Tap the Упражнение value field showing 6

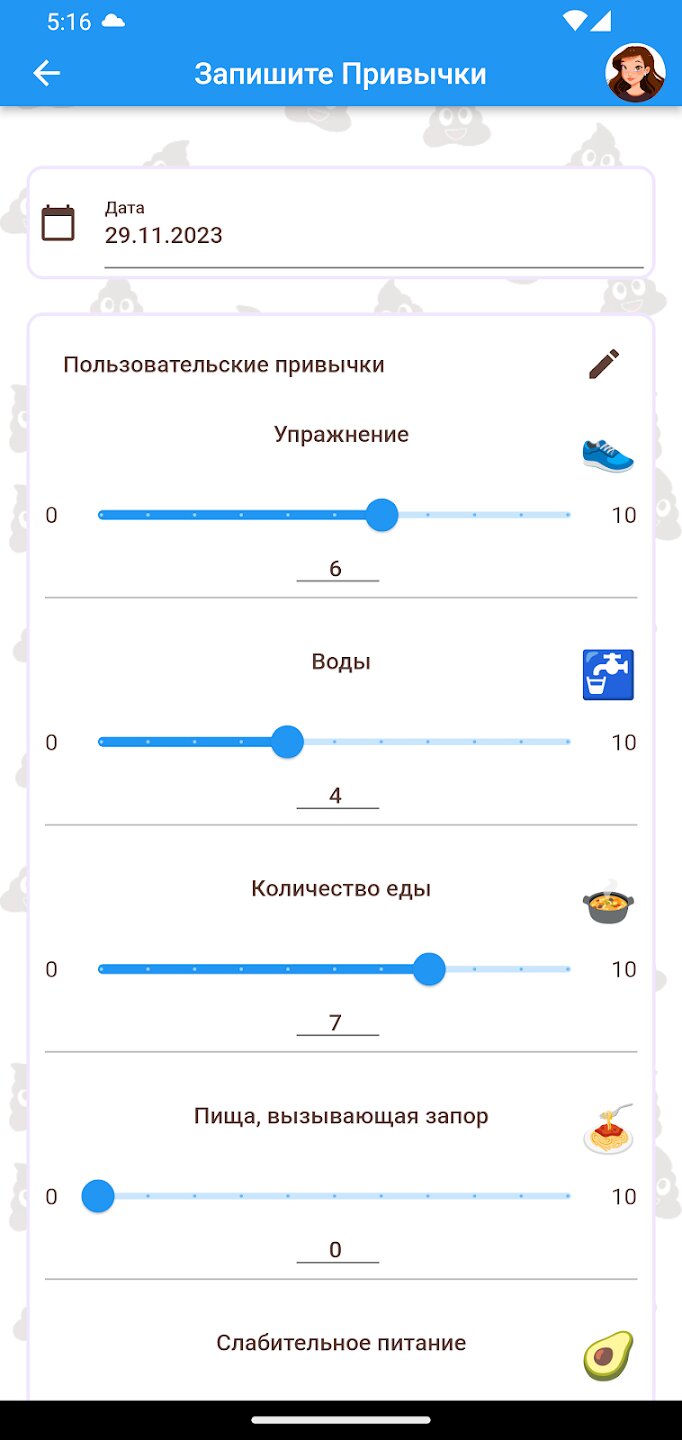(x=337, y=569)
